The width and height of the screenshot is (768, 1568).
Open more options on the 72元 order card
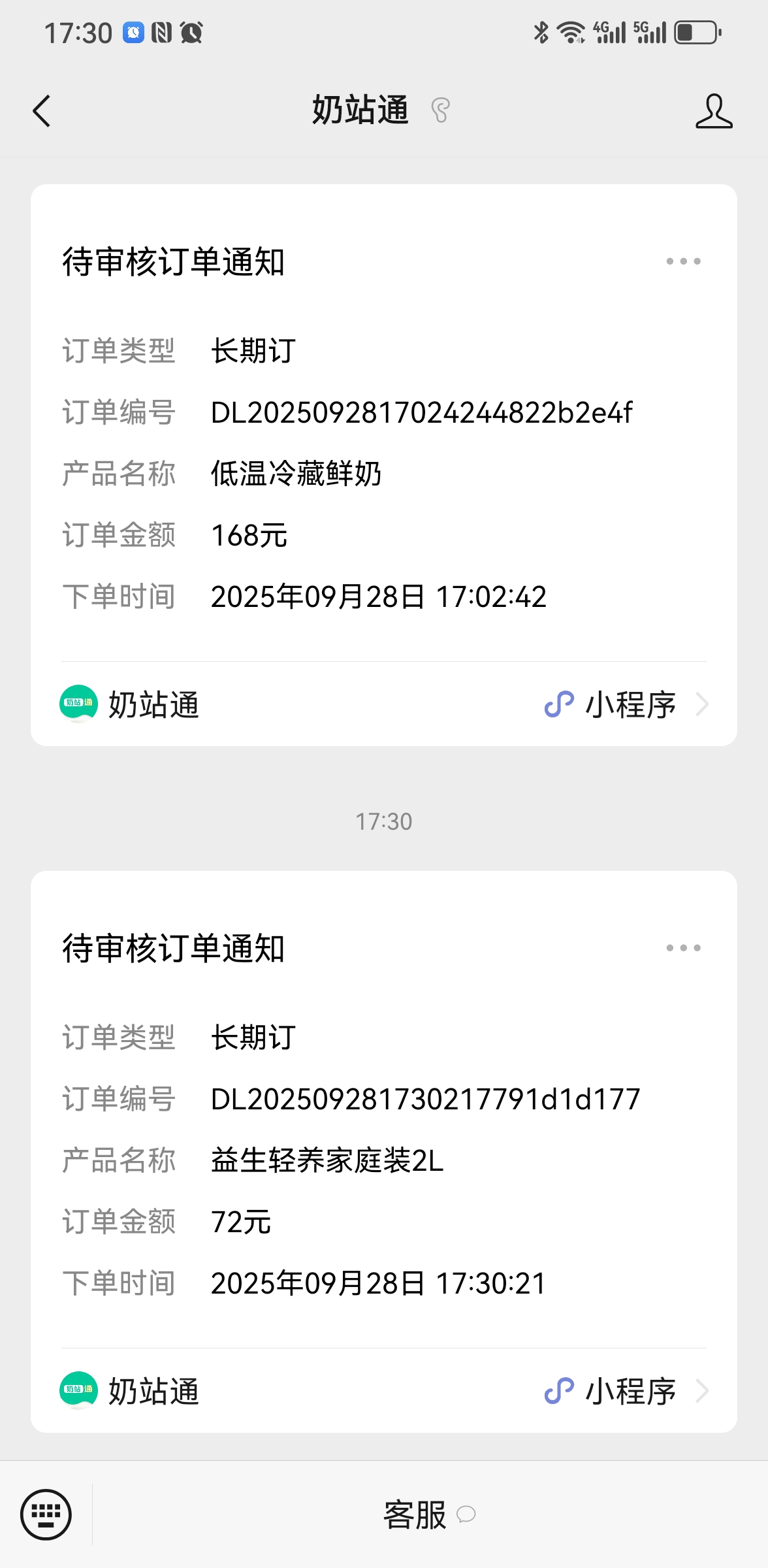pos(683,948)
